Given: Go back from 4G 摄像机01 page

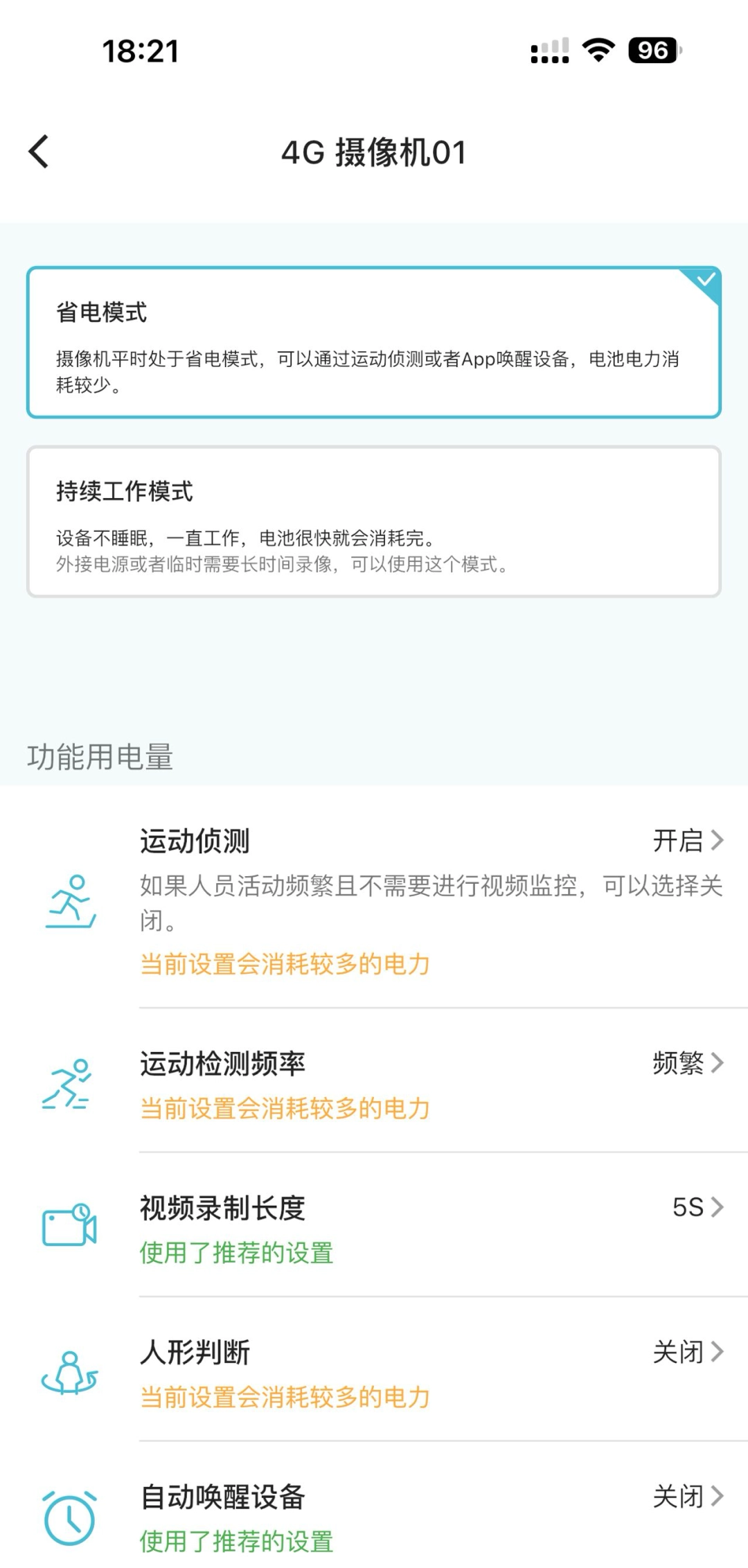Looking at the screenshot, I should coord(39,152).
